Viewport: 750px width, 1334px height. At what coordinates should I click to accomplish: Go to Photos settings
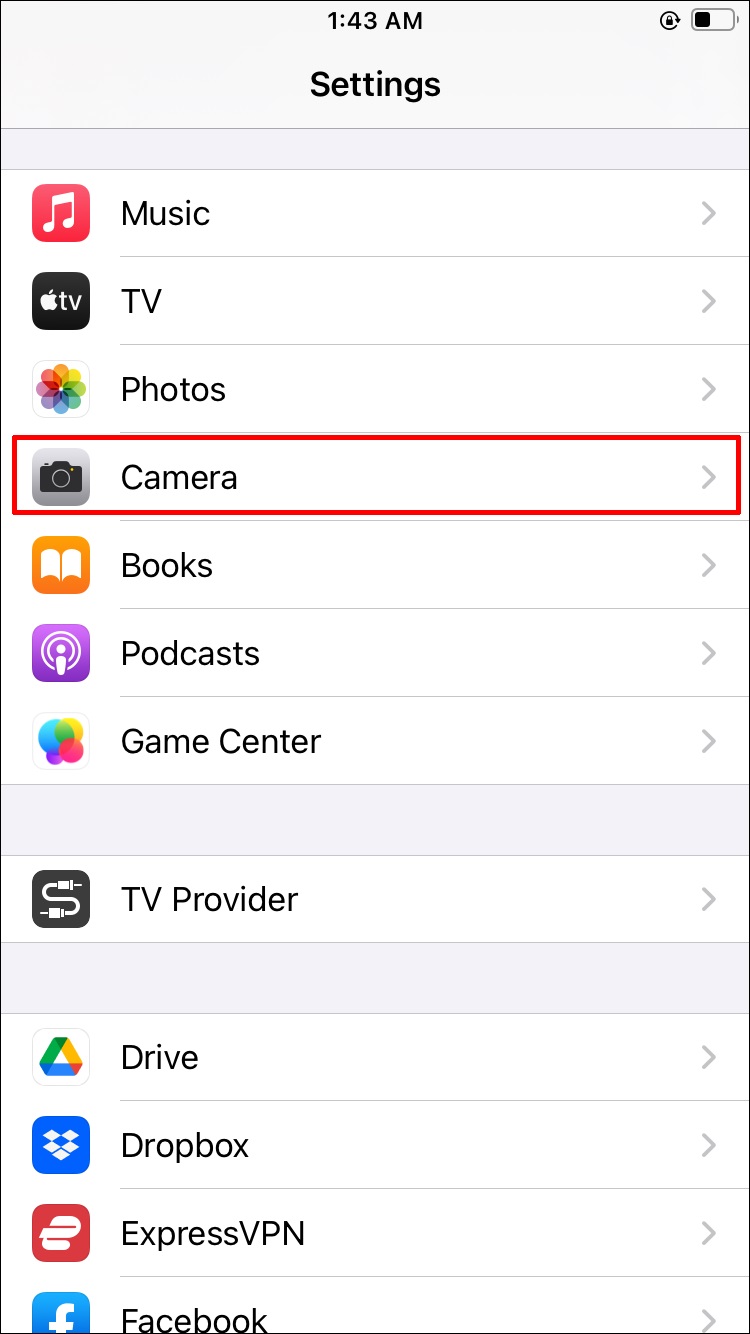click(x=375, y=389)
